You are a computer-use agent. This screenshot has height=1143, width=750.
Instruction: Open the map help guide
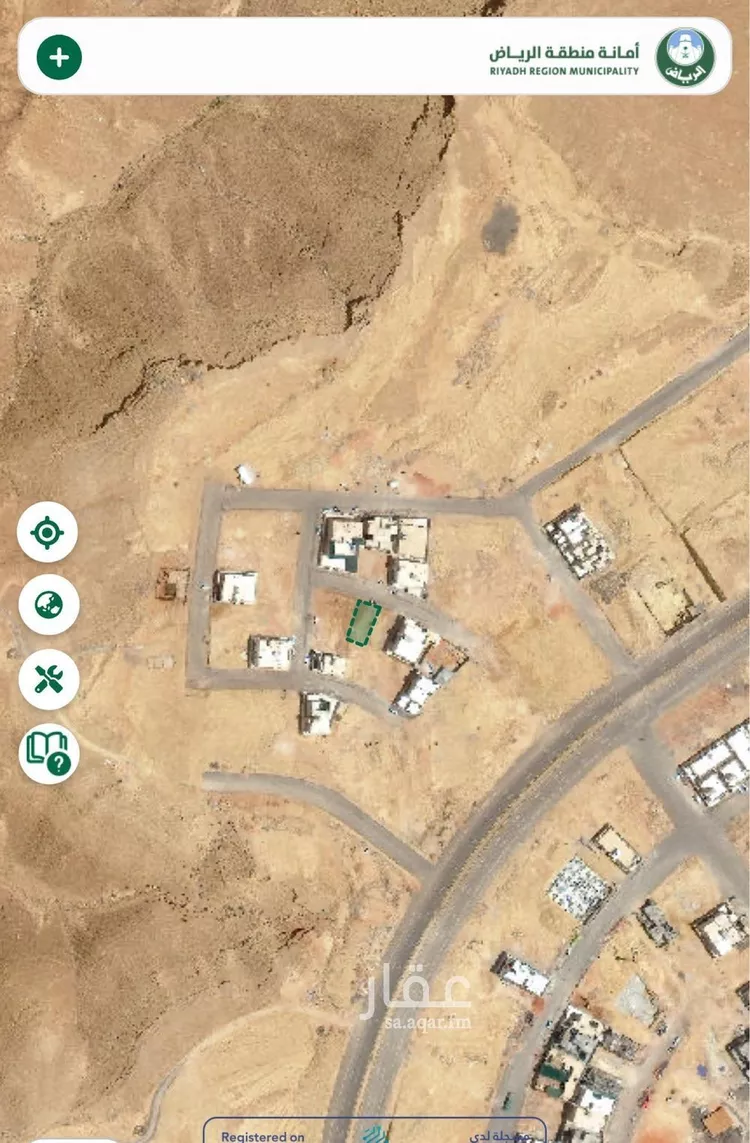[x=49, y=753]
